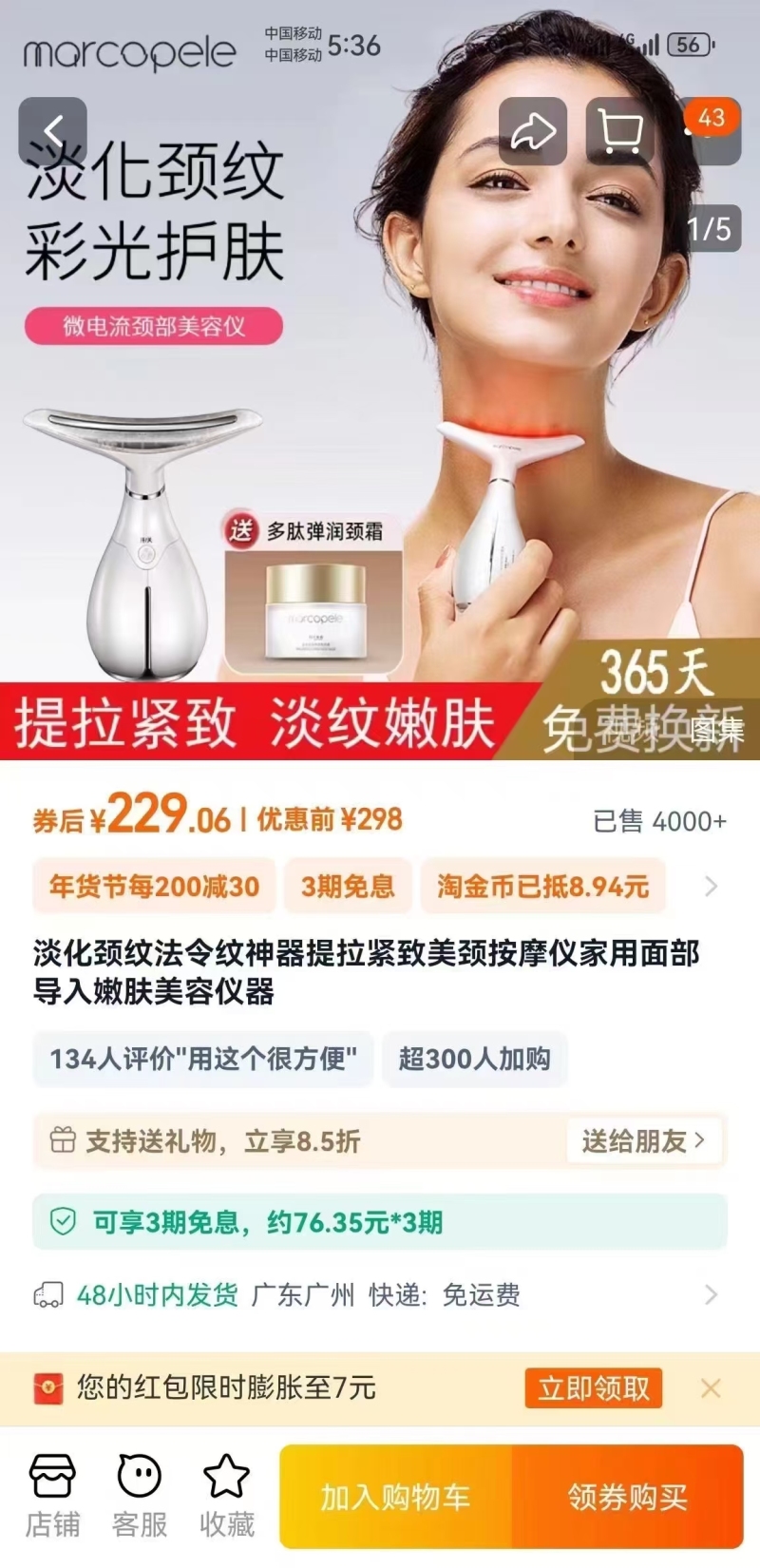Tap 加入购物车 to add to cart
760x1568 pixels.
(395, 1497)
